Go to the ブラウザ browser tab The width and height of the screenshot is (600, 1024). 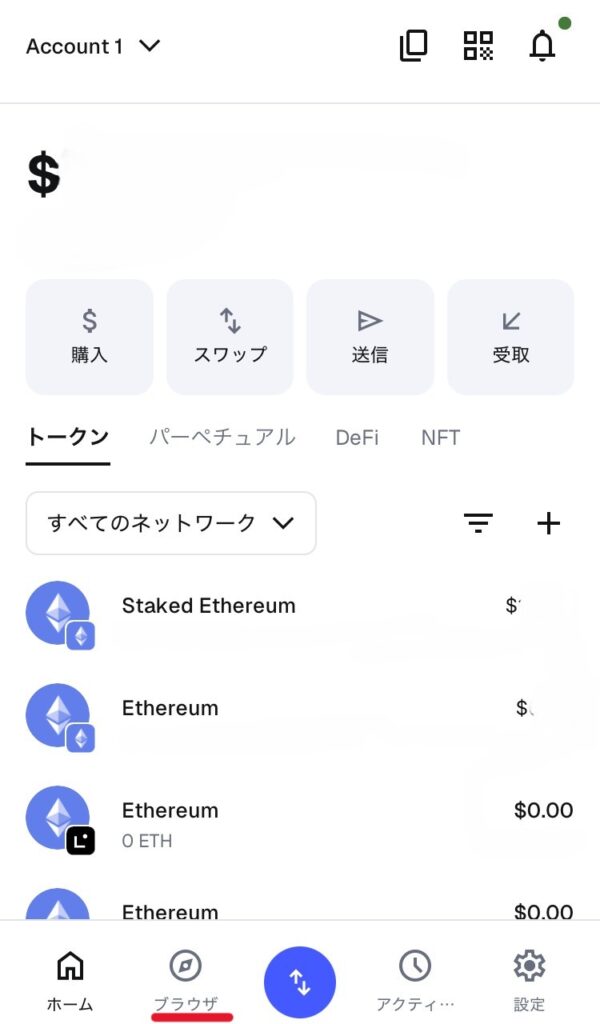coord(185,981)
